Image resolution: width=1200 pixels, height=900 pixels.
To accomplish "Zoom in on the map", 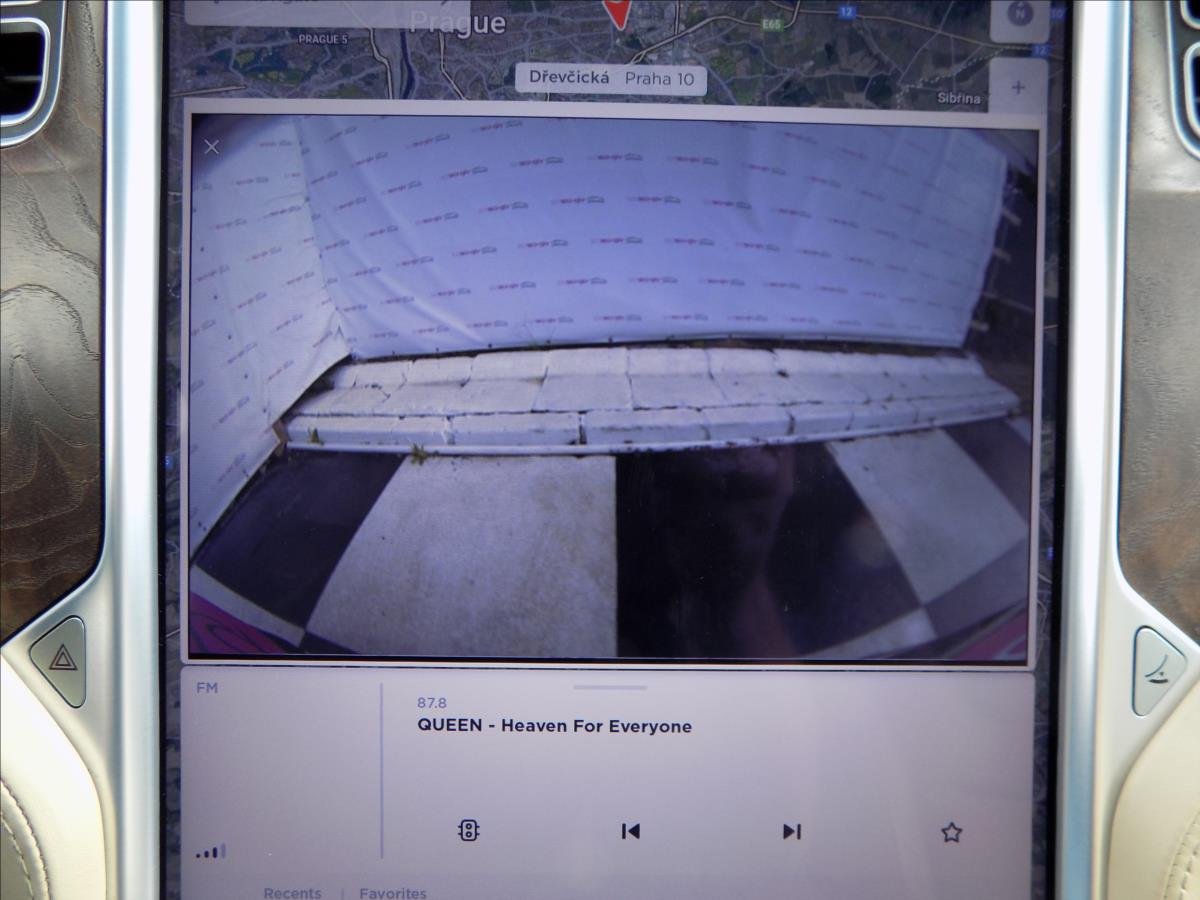I will (1018, 88).
